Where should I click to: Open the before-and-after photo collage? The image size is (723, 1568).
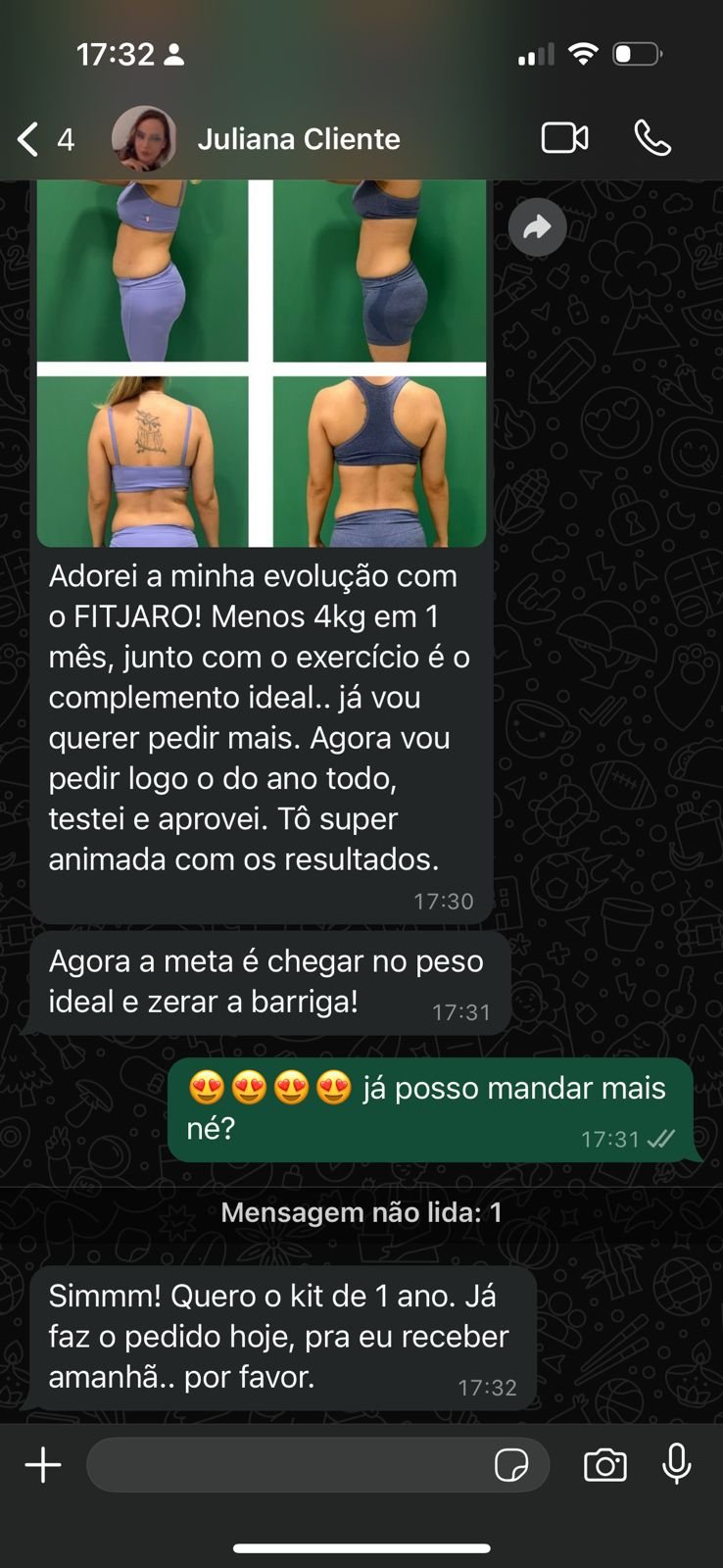(260, 363)
